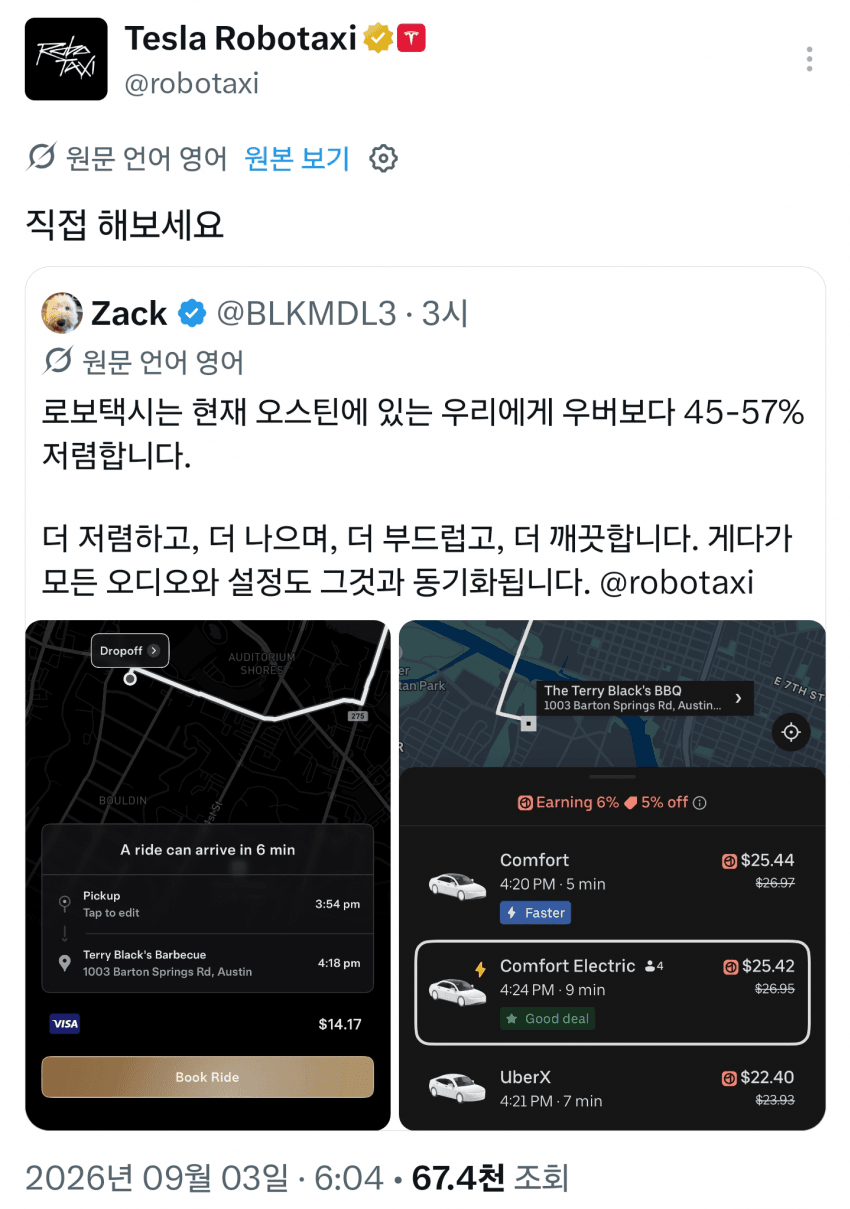The height and width of the screenshot is (1209, 850).
Task: View the Uber price comparison image
Action: [x=612, y=875]
